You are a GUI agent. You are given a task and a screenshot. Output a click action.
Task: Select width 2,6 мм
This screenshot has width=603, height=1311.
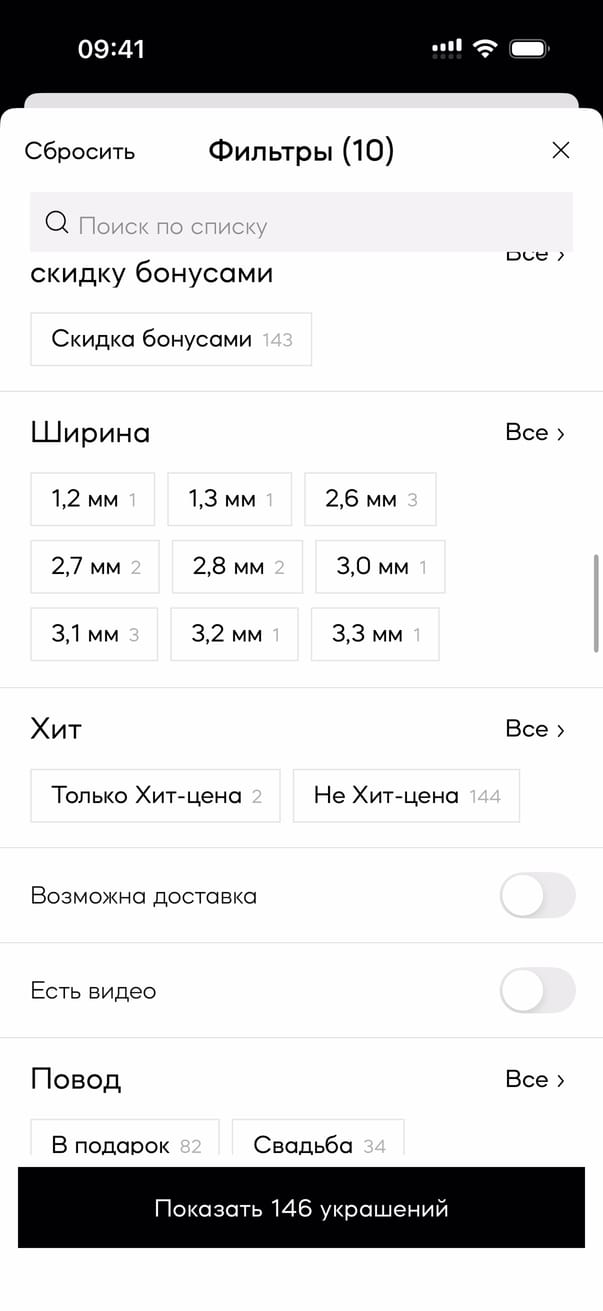click(370, 499)
